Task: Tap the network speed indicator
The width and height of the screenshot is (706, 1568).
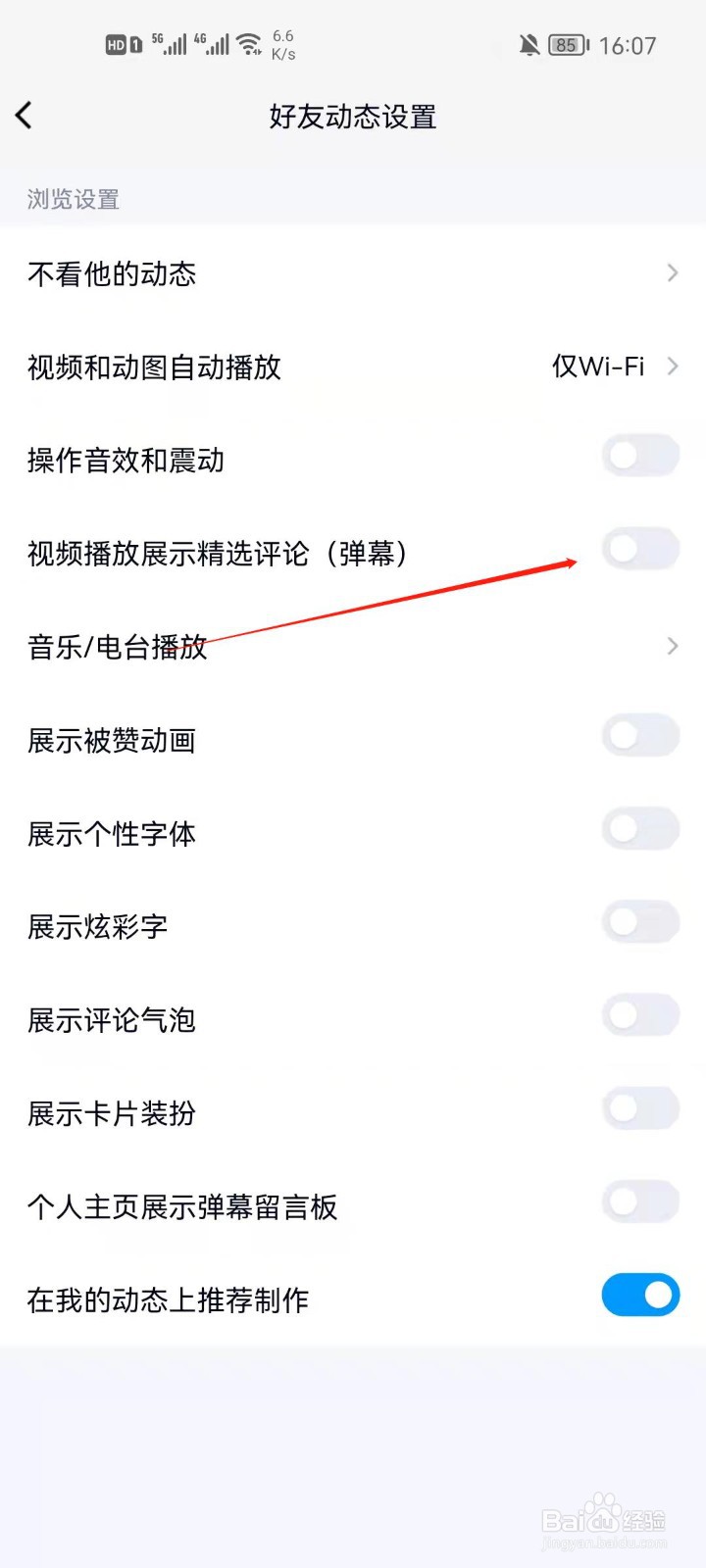Action: (284, 43)
